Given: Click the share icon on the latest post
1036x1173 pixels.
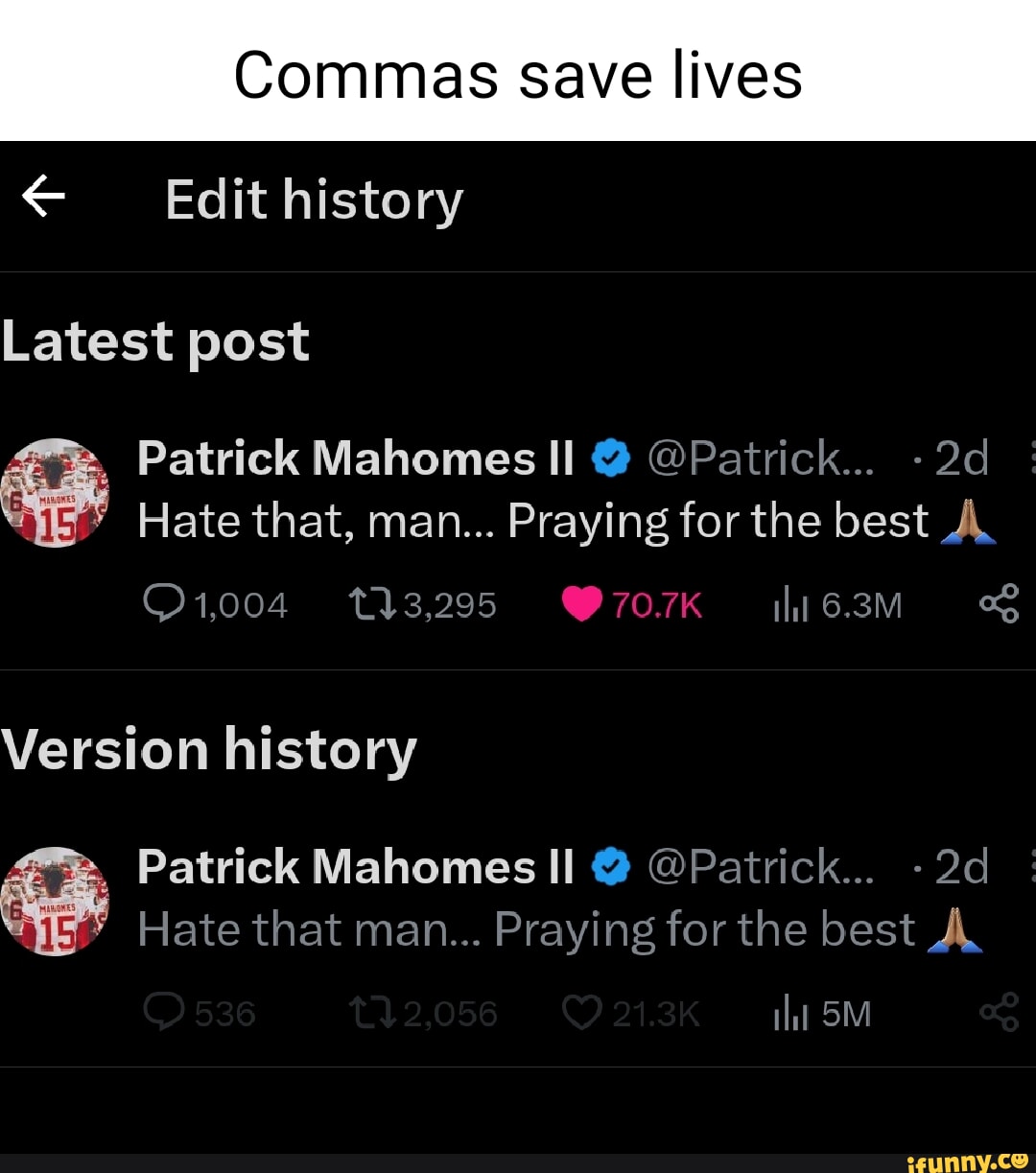Looking at the screenshot, I should [1001, 604].
